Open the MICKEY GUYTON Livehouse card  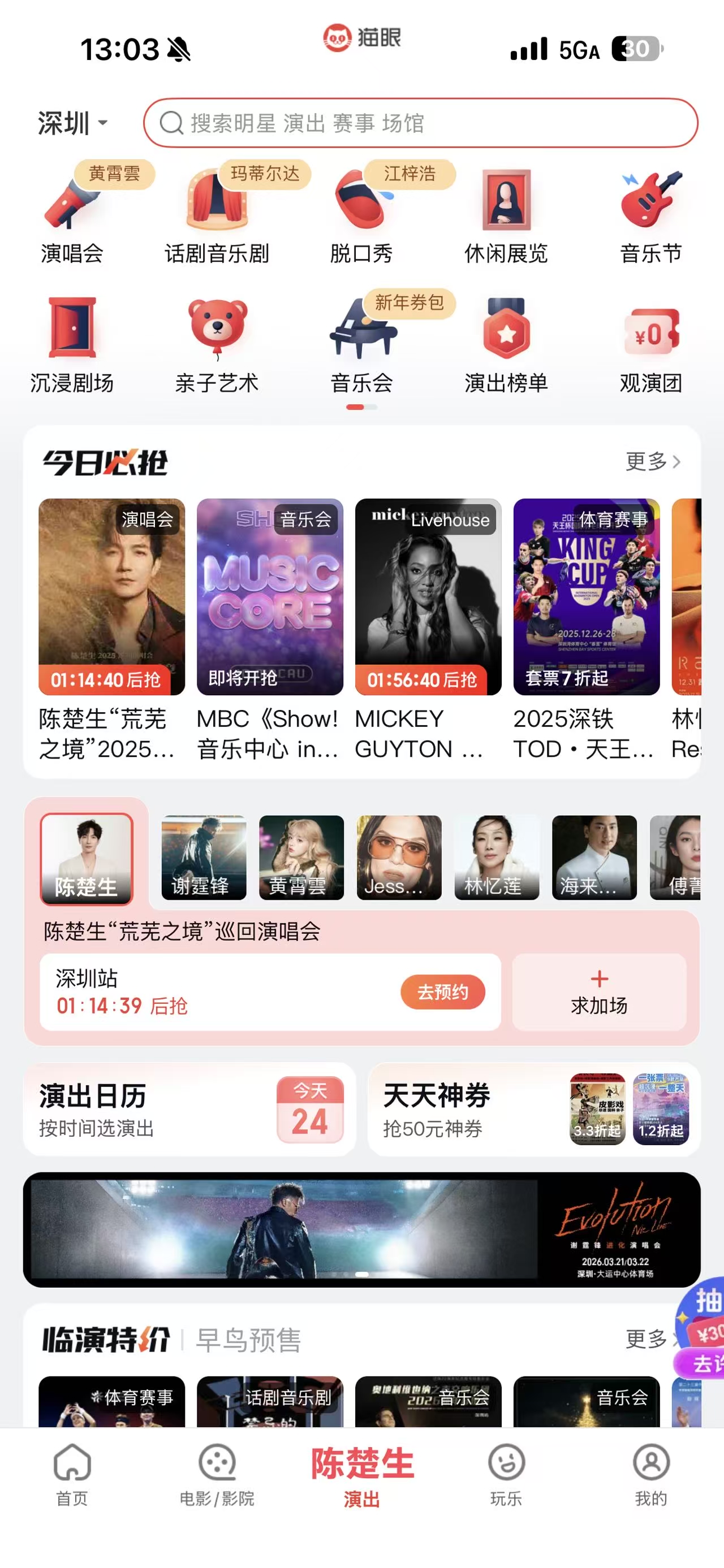click(x=428, y=627)
